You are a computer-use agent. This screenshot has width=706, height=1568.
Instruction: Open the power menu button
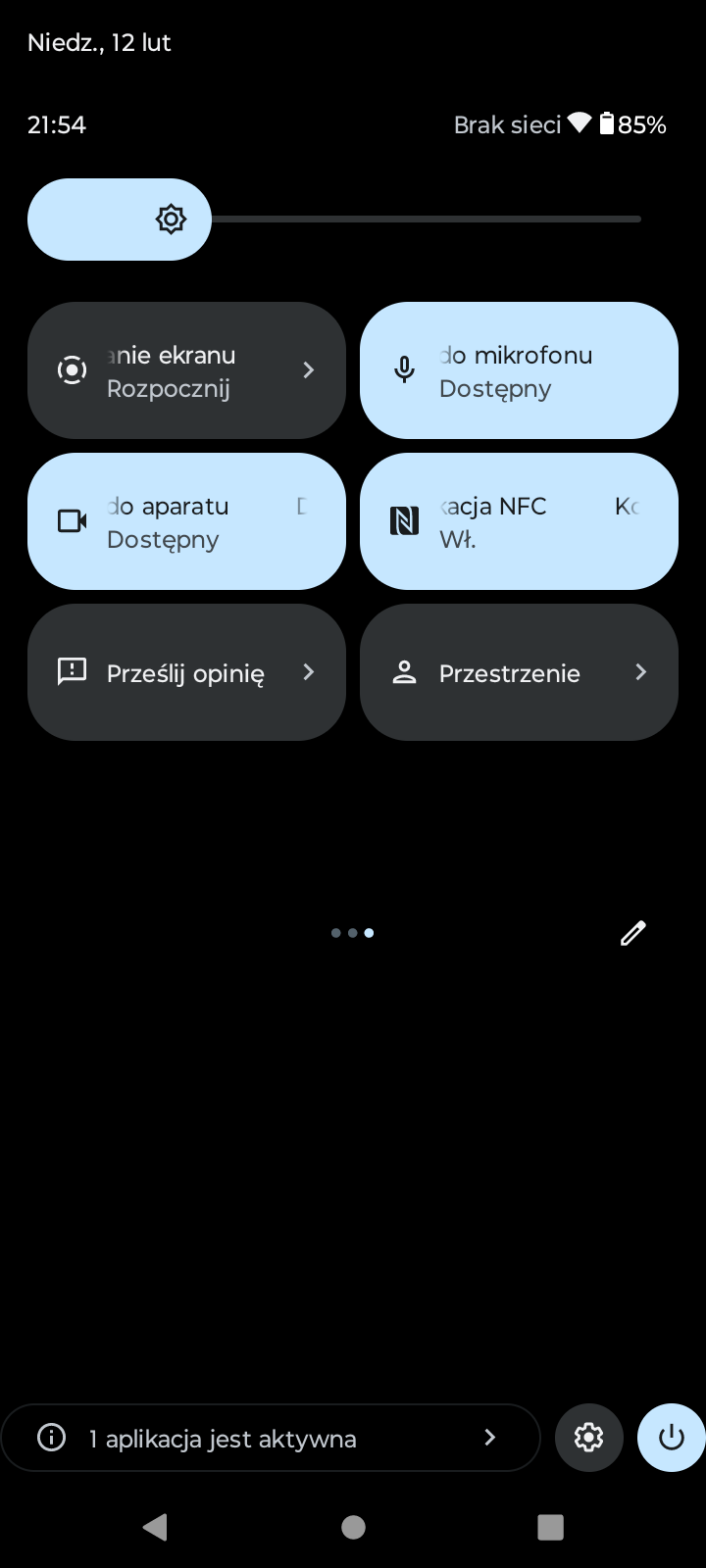(x=672, y=1438)
